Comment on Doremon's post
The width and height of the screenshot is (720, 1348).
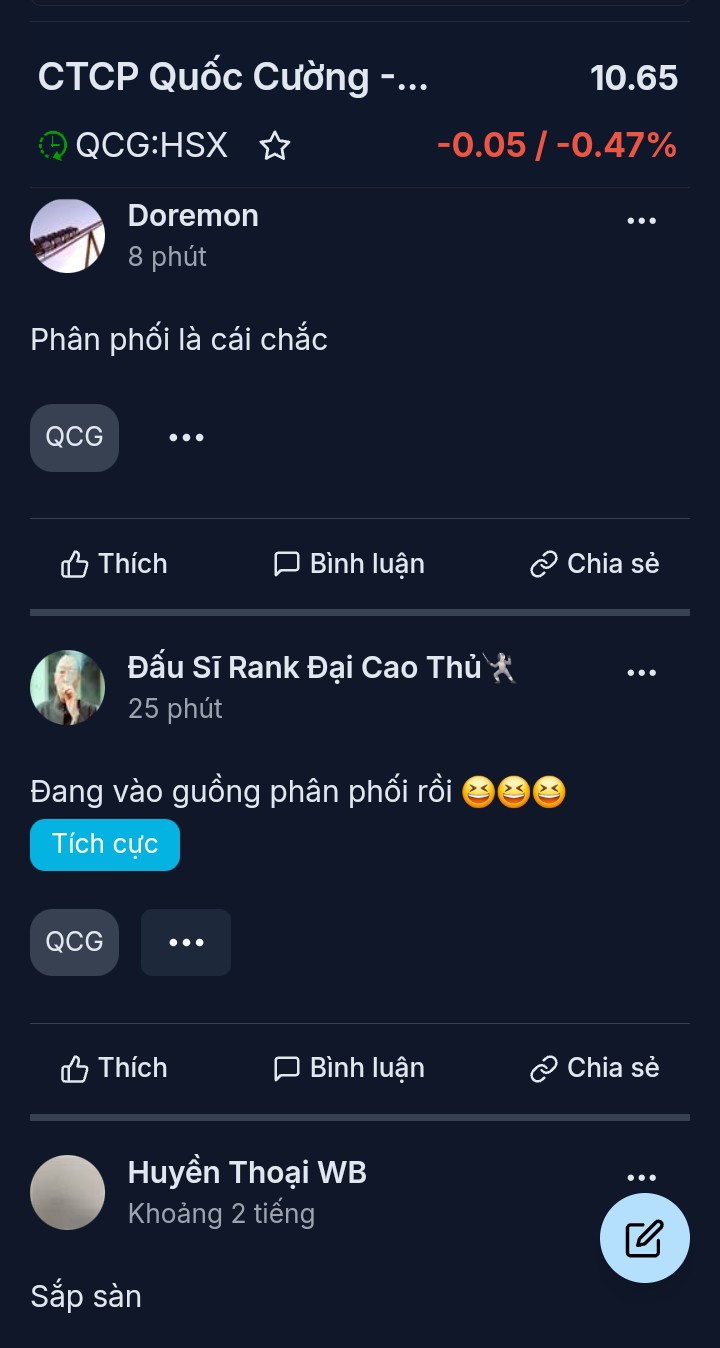(x=349, y=564)
